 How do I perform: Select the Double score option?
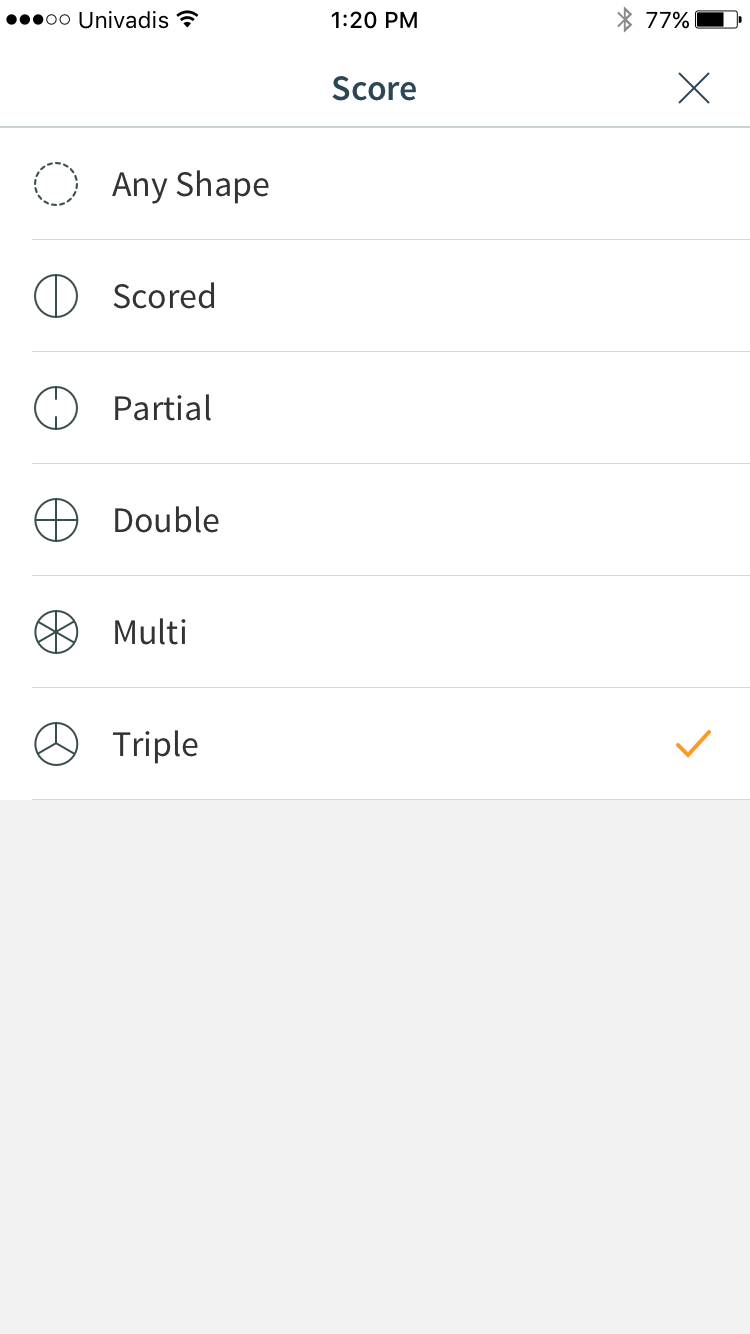[x=375, y=520]
